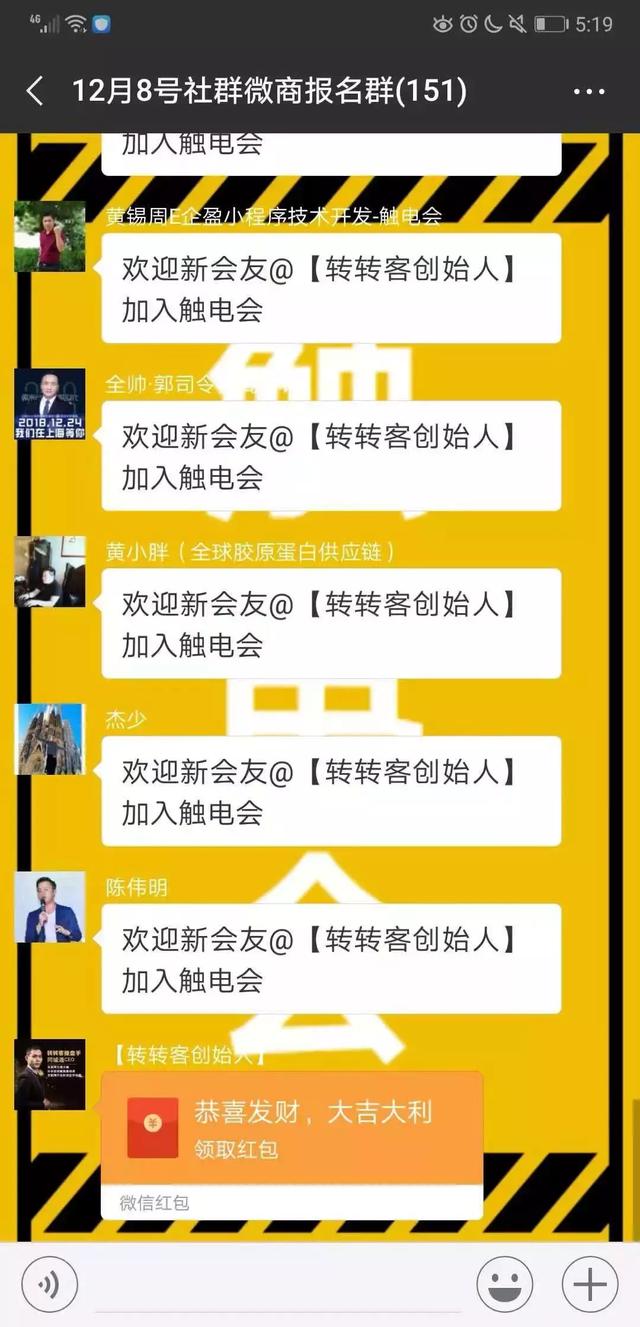Open 全帅·郭司令's avatar profile
640x1327 pixels.
(49, 404)
